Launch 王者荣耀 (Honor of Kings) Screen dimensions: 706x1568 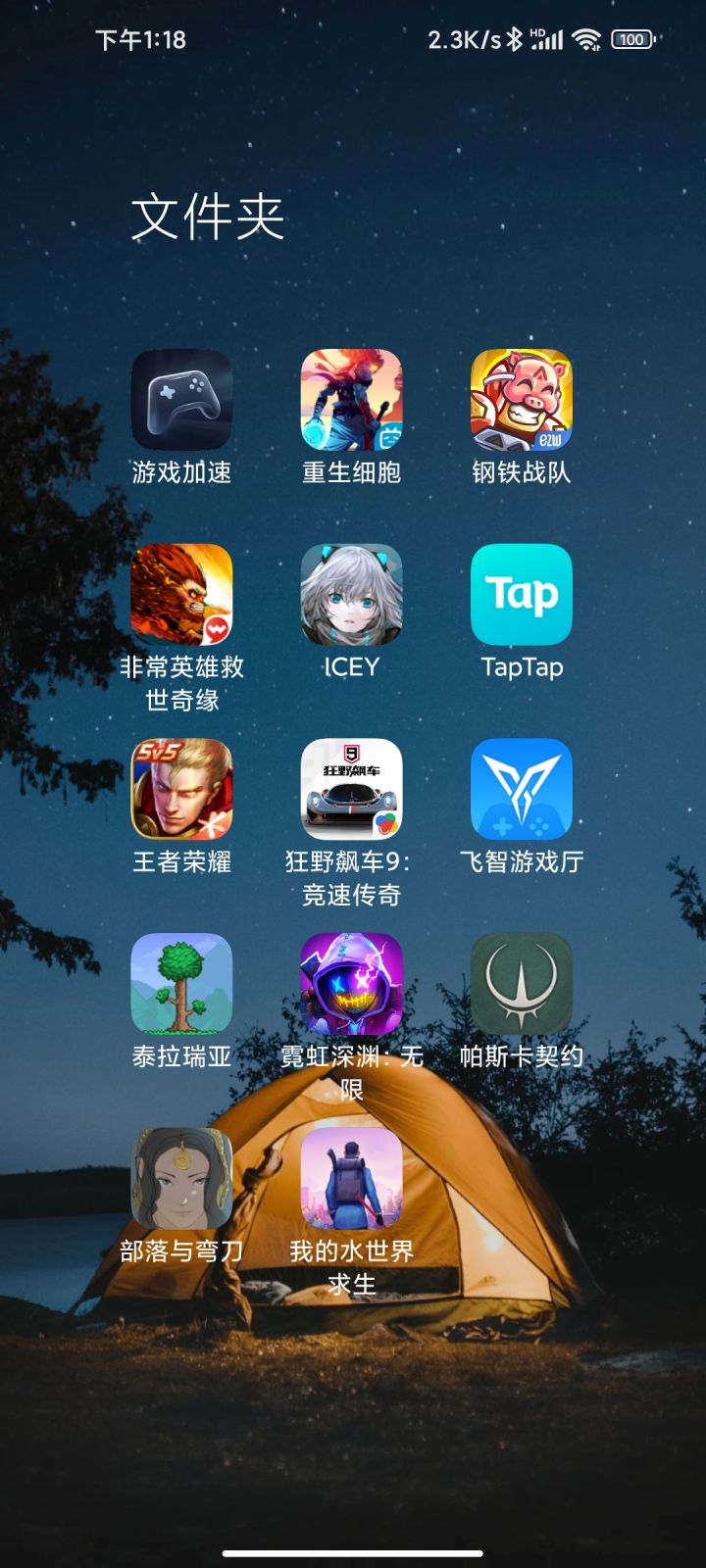tap(181, 790)
